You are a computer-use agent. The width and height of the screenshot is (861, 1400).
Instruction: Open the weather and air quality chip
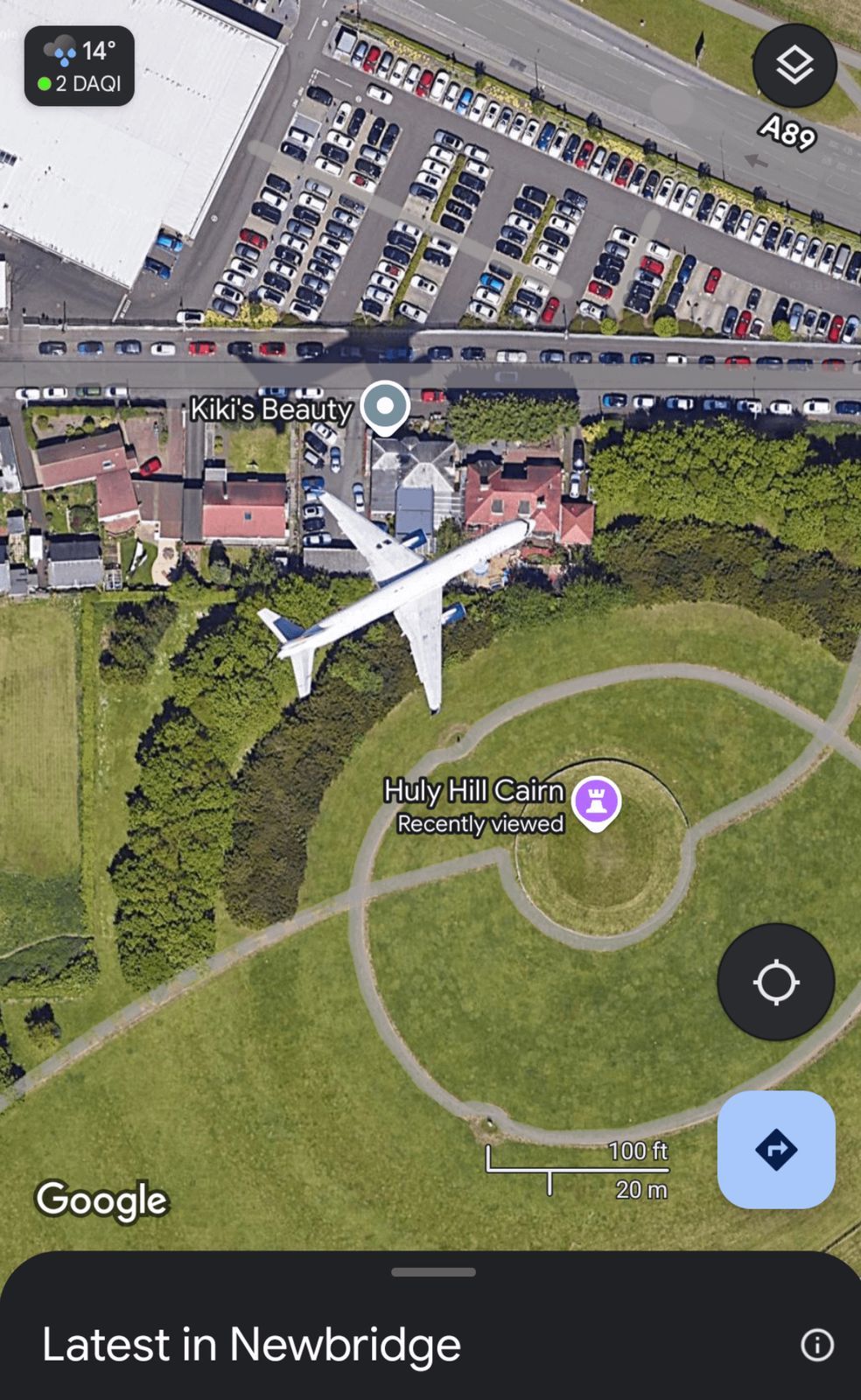pyautogui.click(x=80, y=66)
